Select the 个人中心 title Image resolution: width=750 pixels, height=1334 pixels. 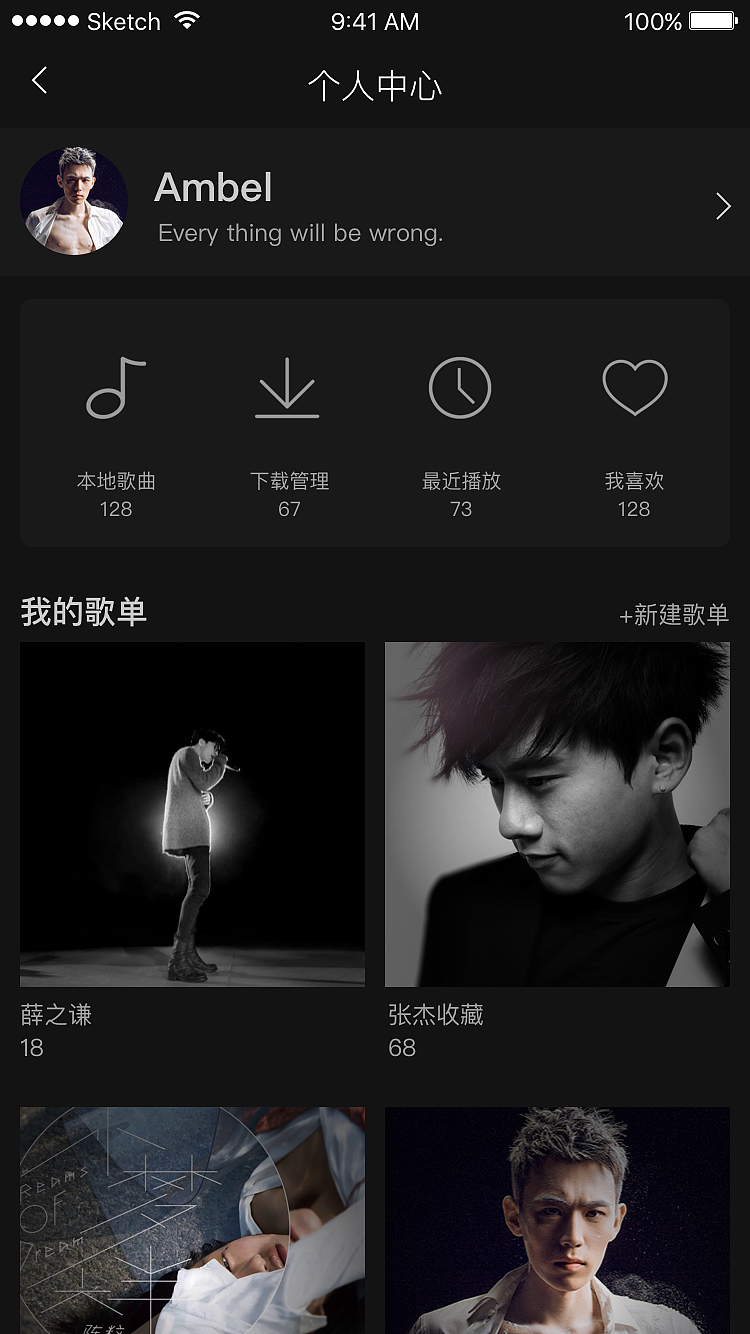[x=375, y=85]
